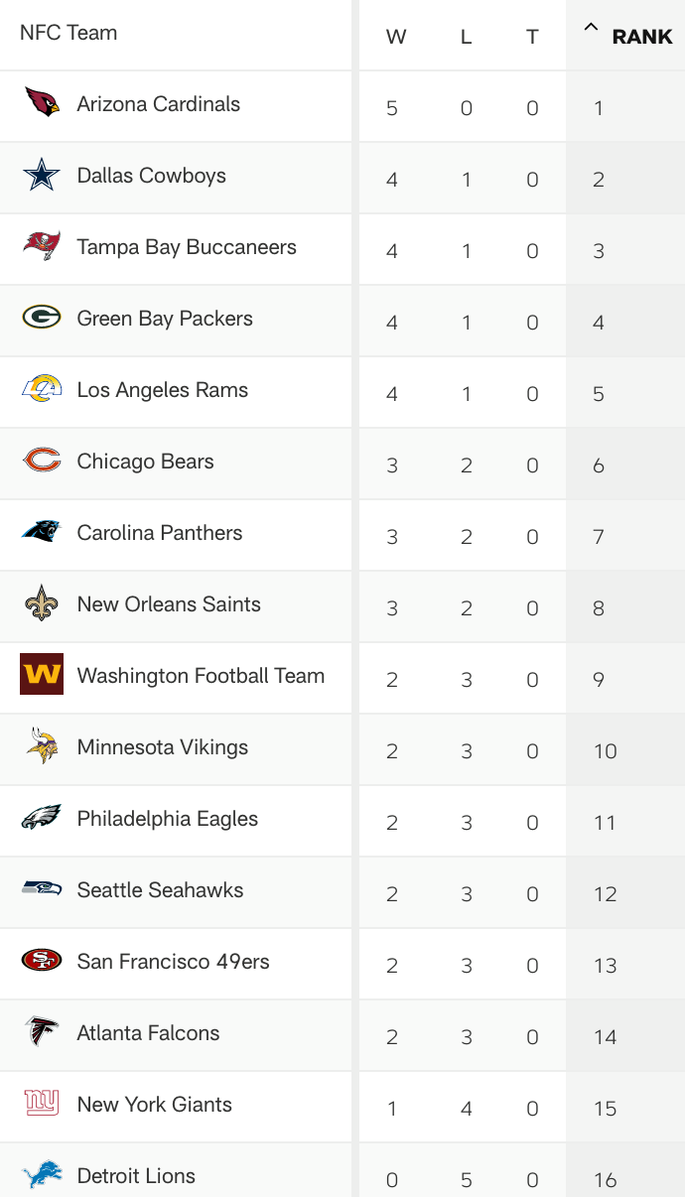Open Los Angeles Rams team page

163,390
